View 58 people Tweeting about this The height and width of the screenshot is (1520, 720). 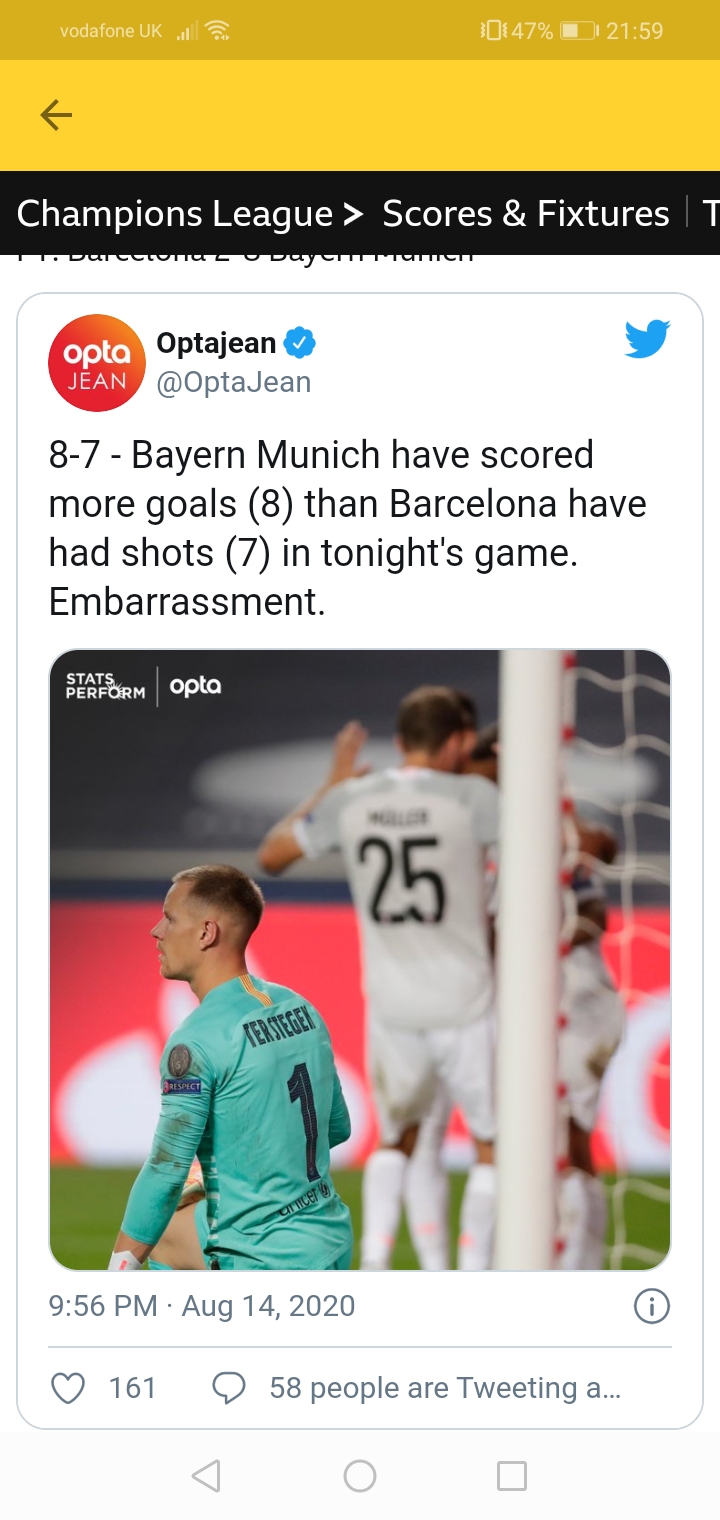coord(420,1388)
